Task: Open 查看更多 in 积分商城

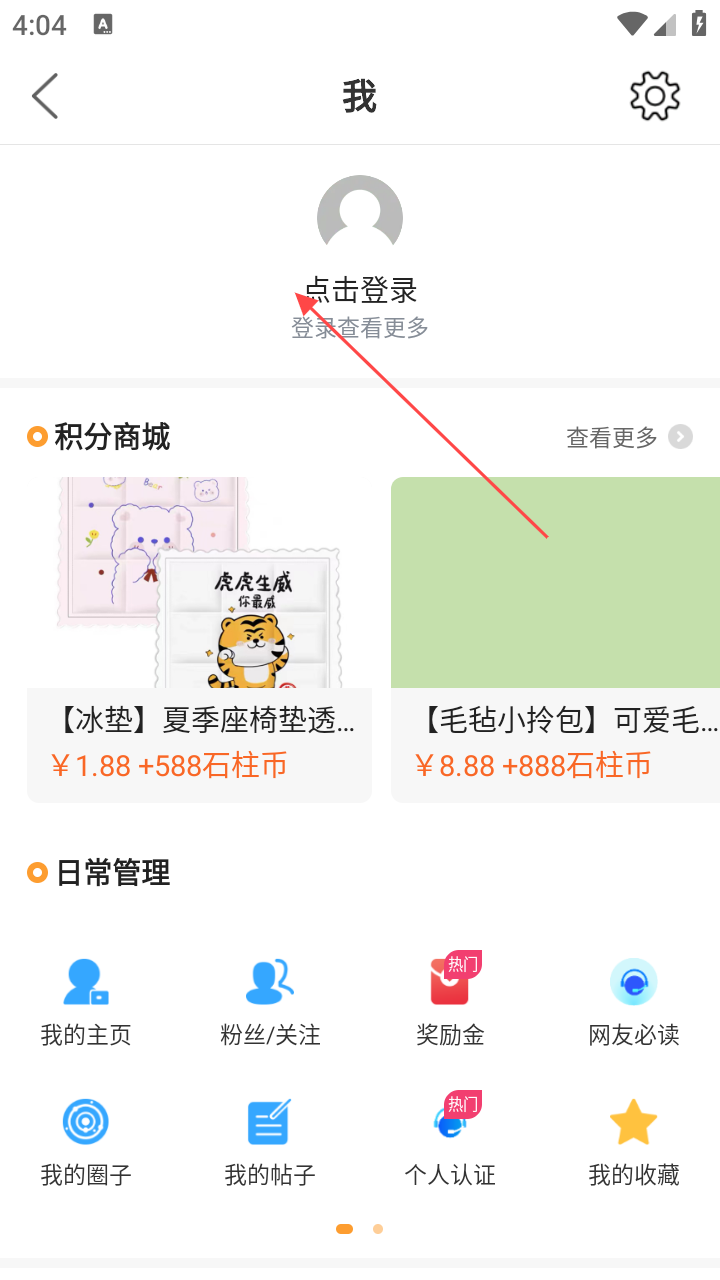Action: point(629,437)
